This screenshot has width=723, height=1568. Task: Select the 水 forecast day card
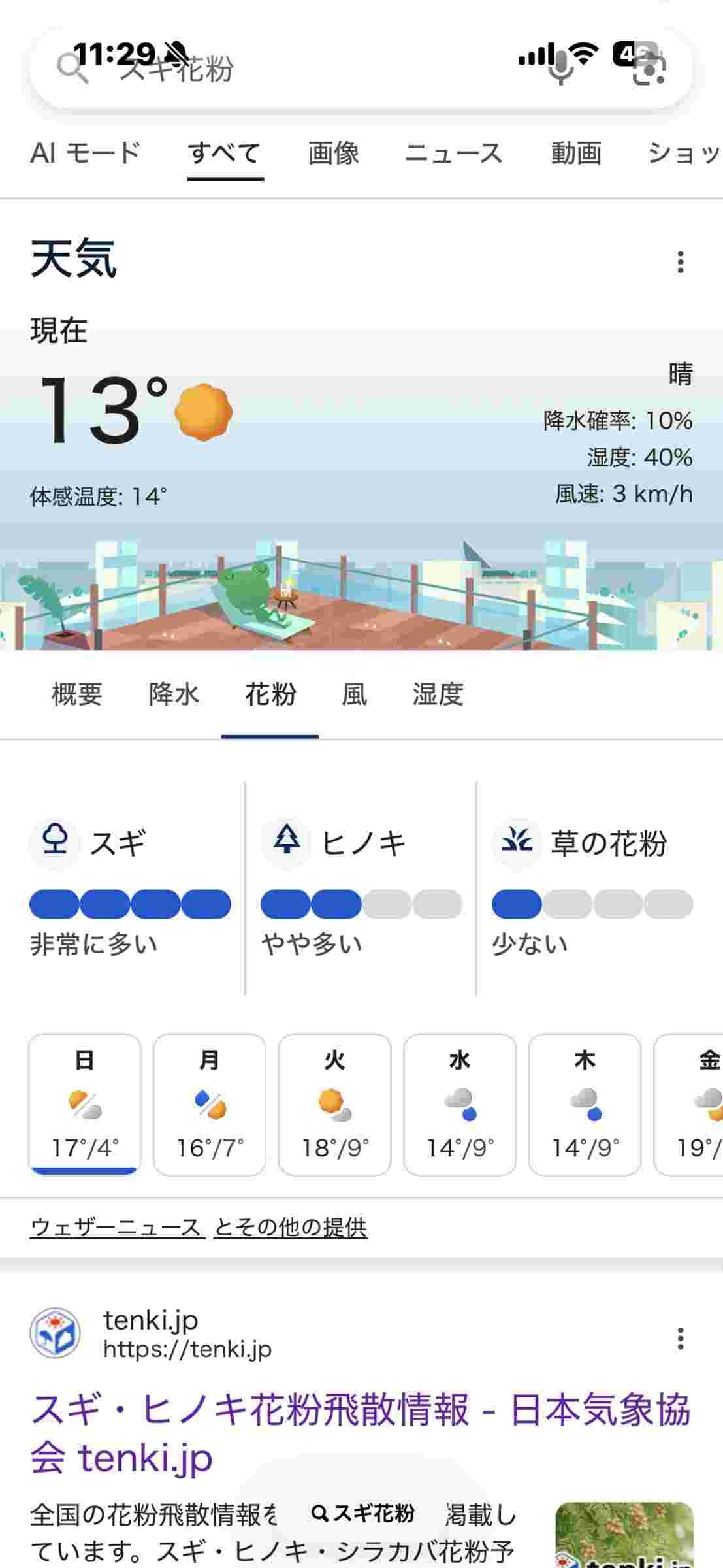click(x=460, y=1104)
